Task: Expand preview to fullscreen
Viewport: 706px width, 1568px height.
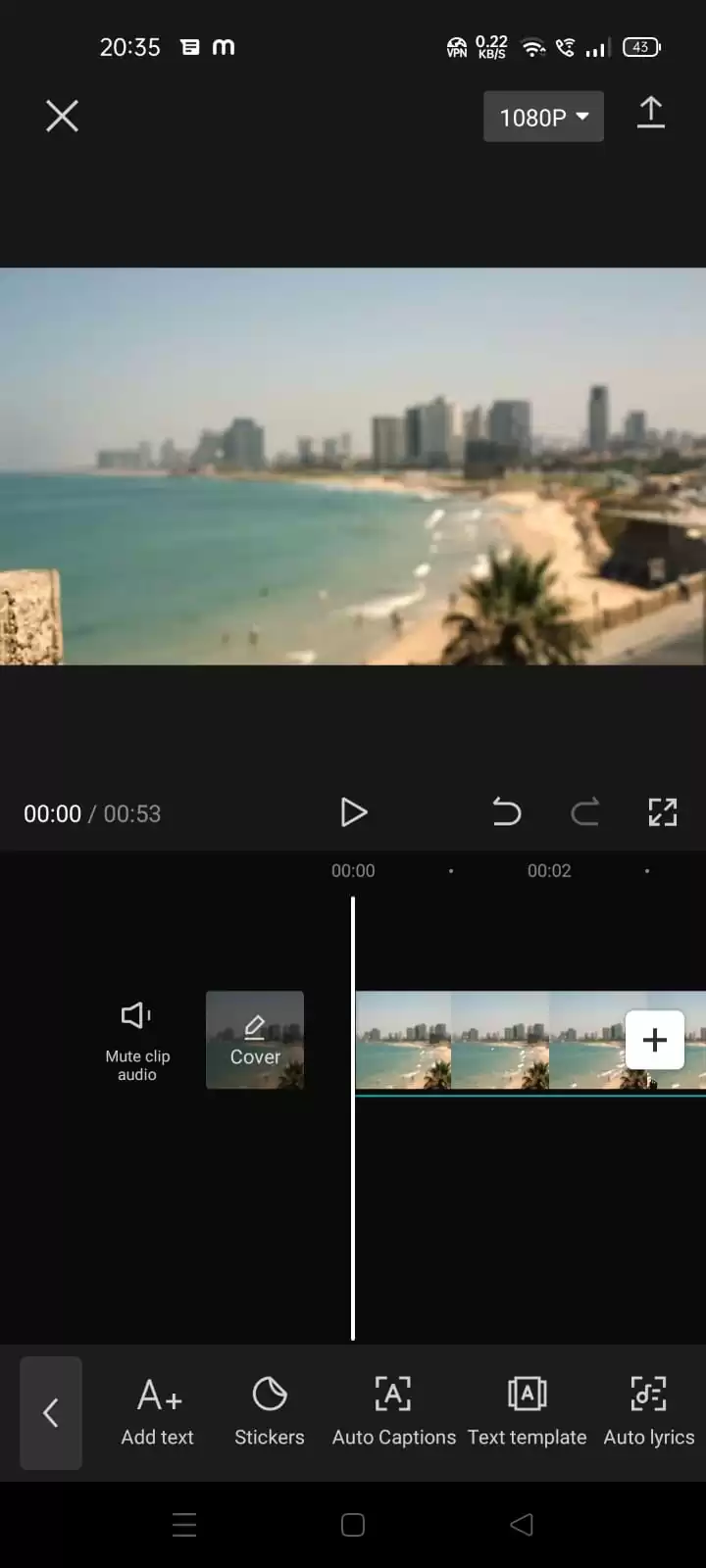Action: (x=663, y=812)
